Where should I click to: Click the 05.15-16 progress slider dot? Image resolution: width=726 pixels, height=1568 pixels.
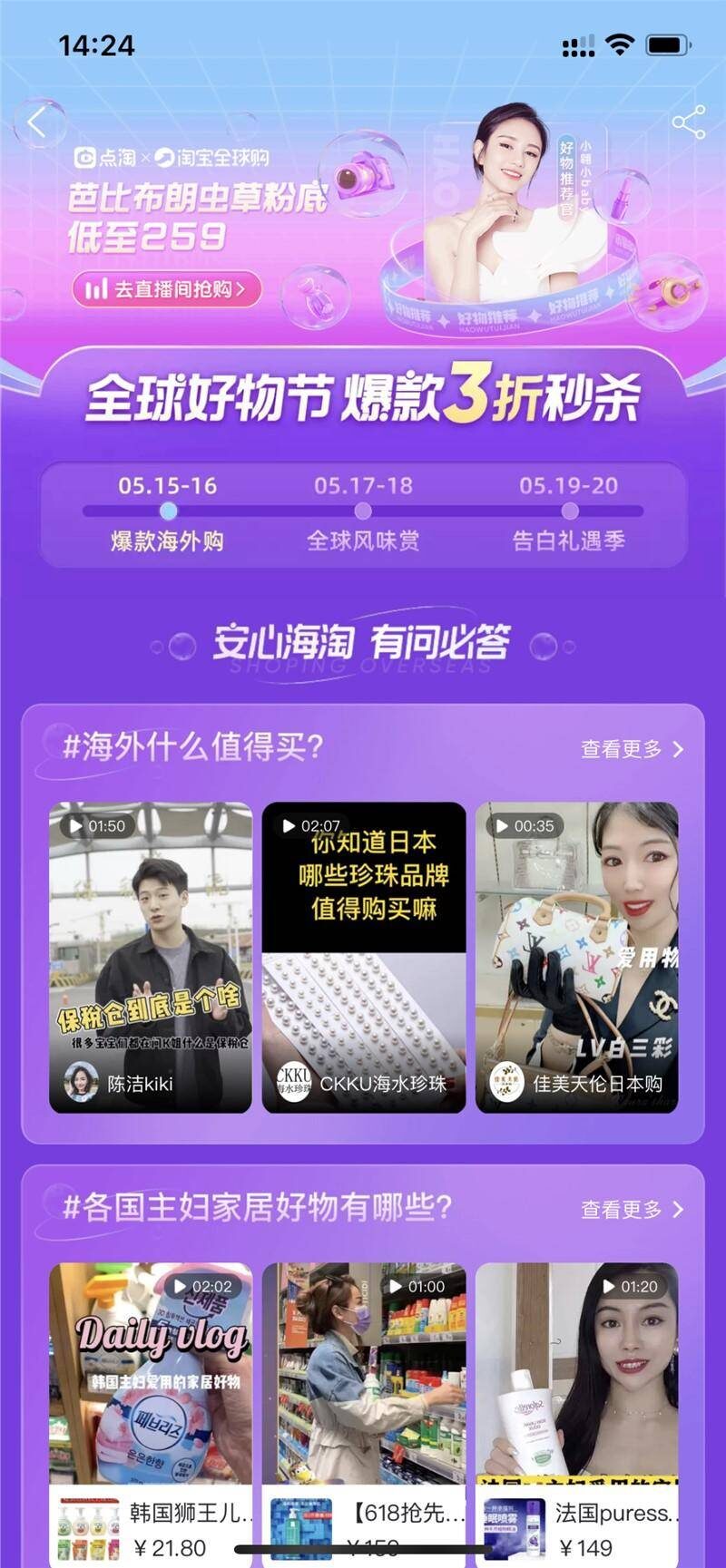(x=168, y=510)
